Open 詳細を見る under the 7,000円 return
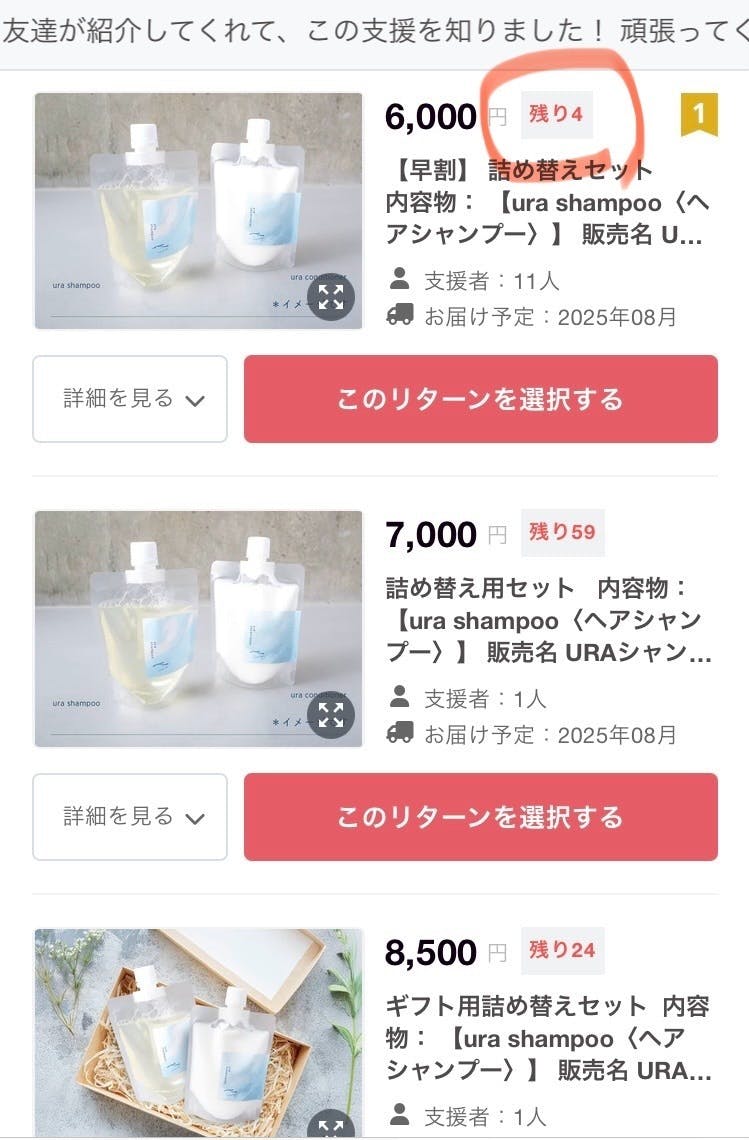The height and width of the screenshot is (1140, 749). [130, 817]
